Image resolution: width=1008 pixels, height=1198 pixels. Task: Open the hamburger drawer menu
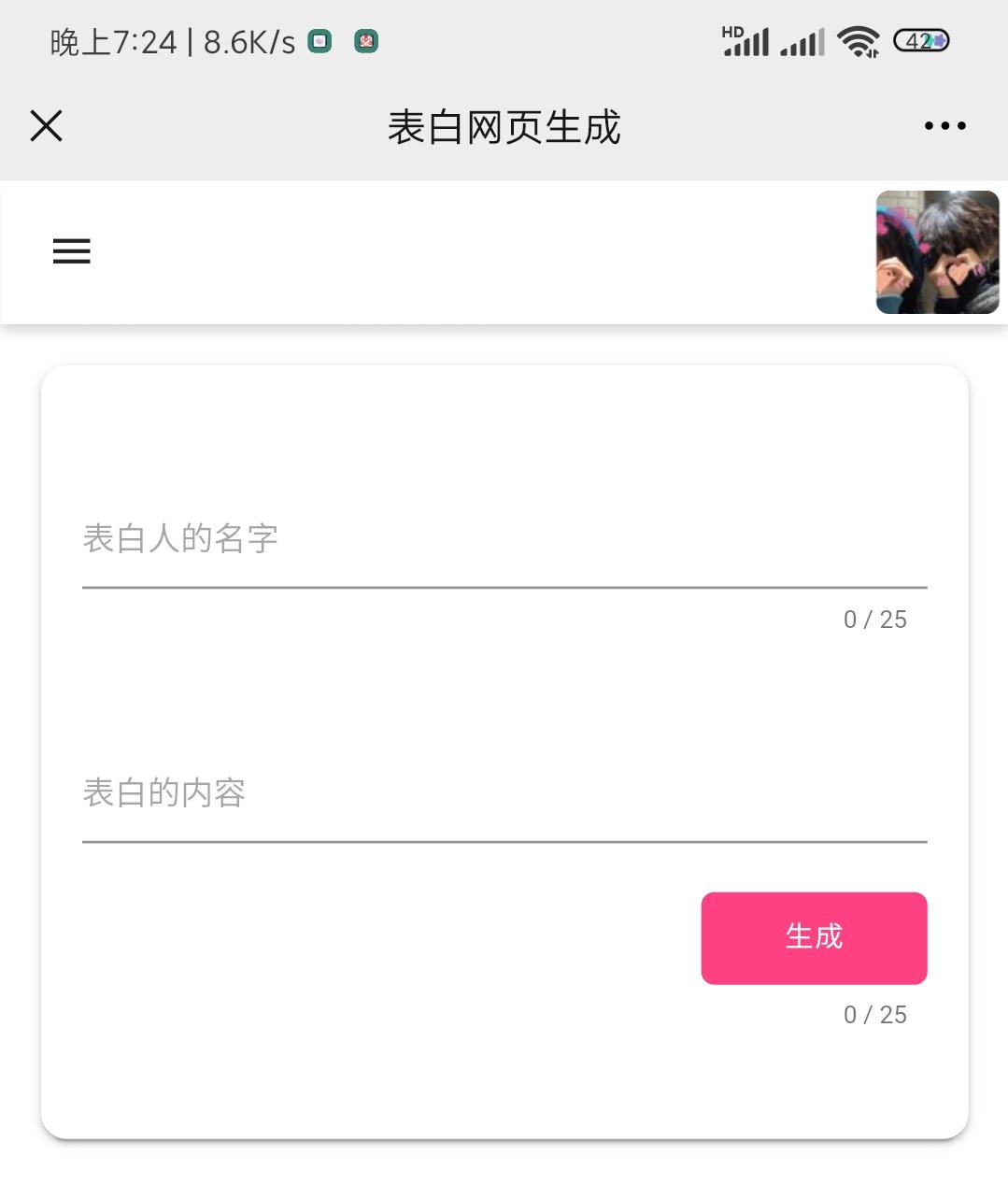(x=71, y=251)
